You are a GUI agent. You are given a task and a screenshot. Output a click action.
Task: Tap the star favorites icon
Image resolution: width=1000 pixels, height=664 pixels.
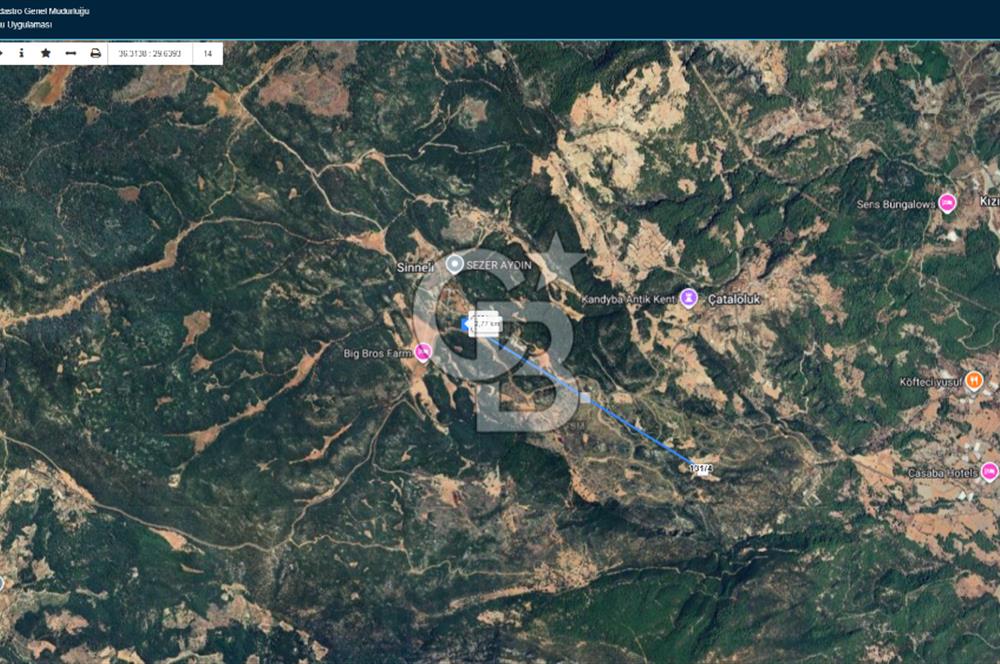(x=45, y=53)
